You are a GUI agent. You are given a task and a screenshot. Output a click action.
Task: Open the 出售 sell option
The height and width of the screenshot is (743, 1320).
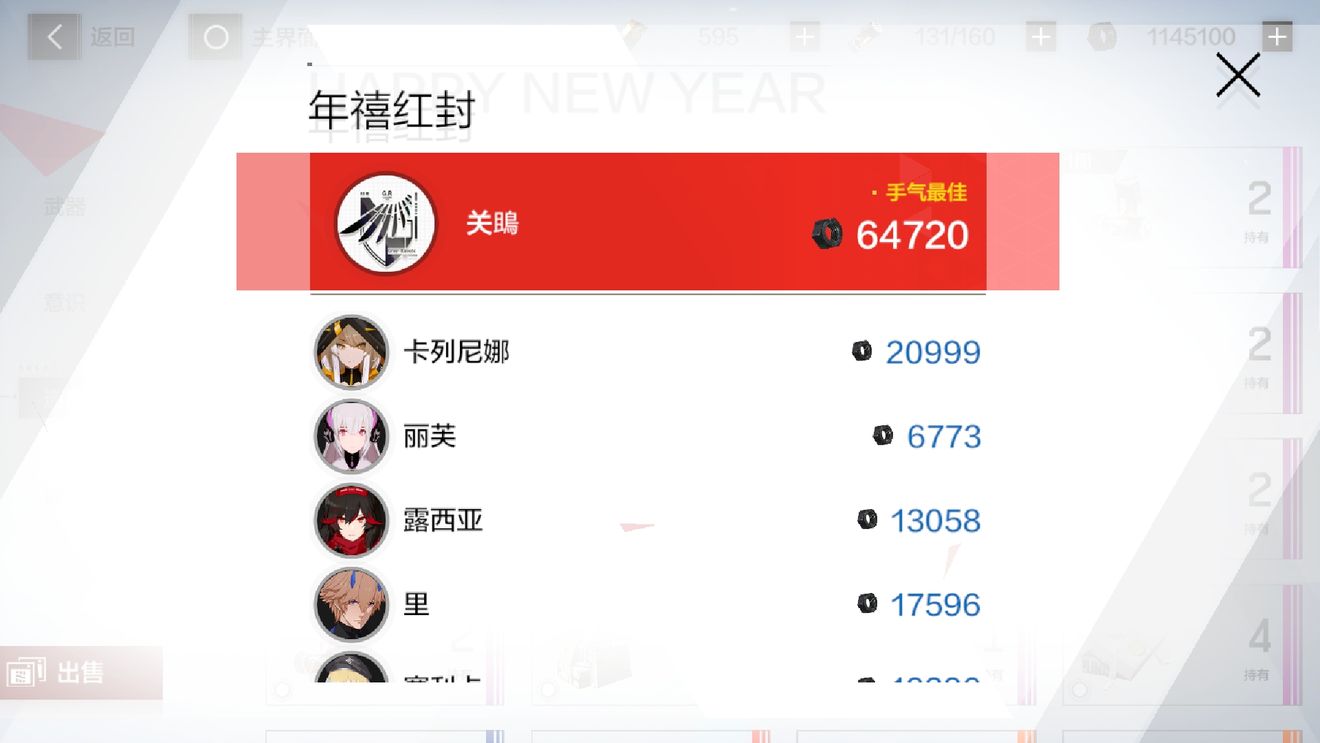click(x=60, y=673)
